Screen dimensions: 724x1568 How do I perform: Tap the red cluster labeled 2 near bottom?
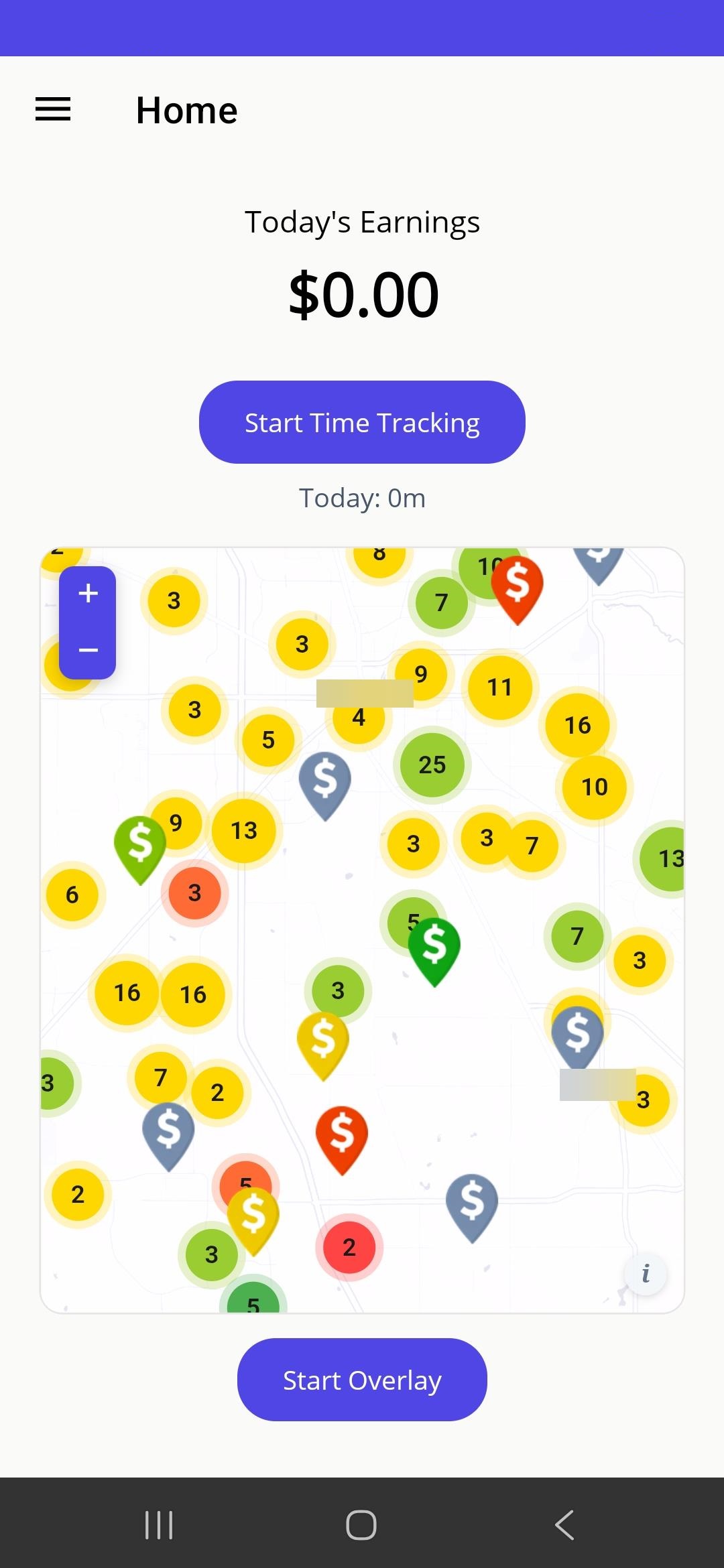click(348, 1246)
